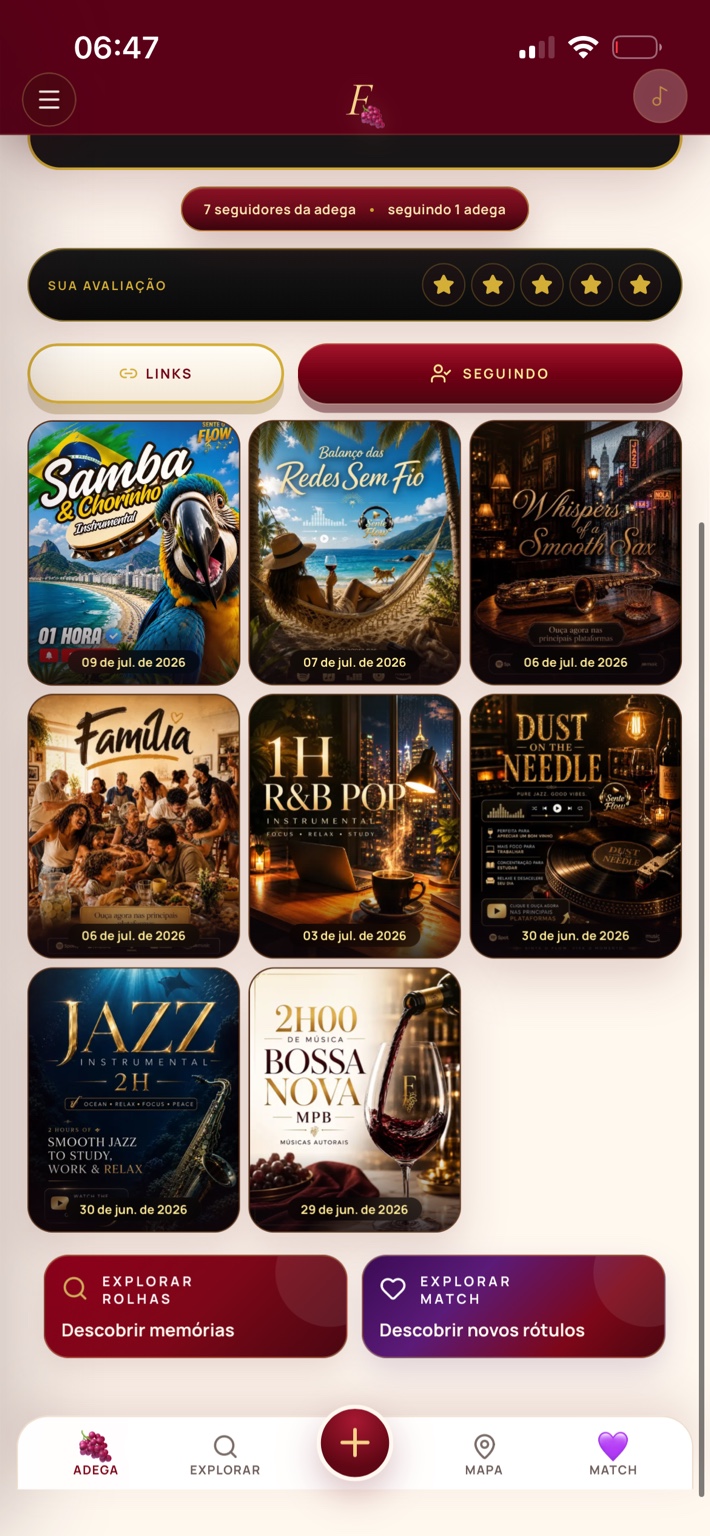Tap the Seguindo button to unfollow
710x1536 pixels.
pos(490,374)
